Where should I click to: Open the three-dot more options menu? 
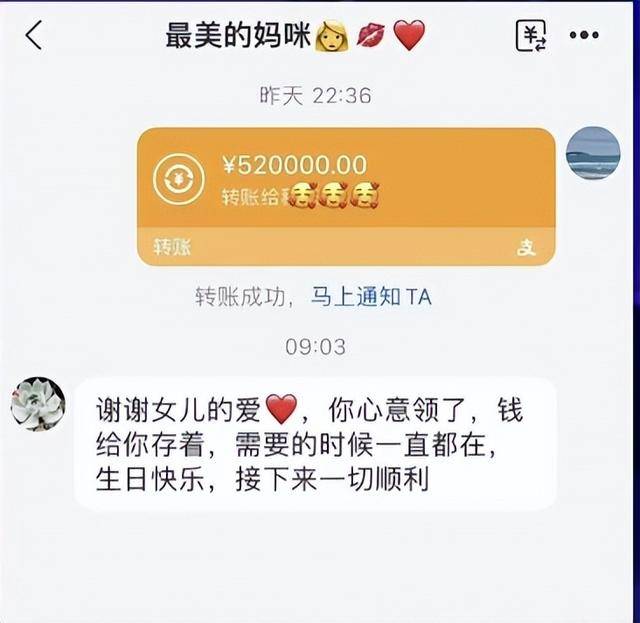[x=584, y=36]
